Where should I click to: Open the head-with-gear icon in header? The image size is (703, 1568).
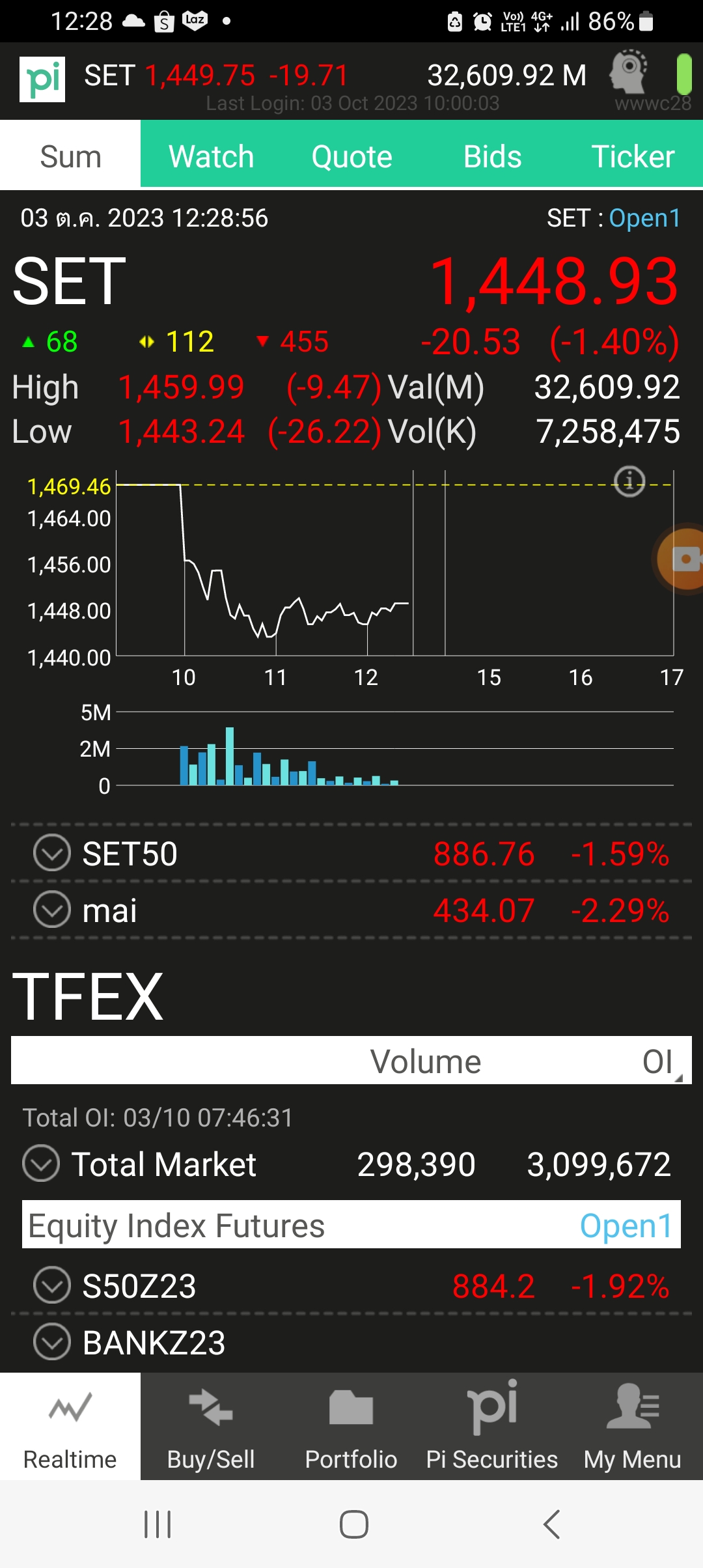[x=628, y=72]
